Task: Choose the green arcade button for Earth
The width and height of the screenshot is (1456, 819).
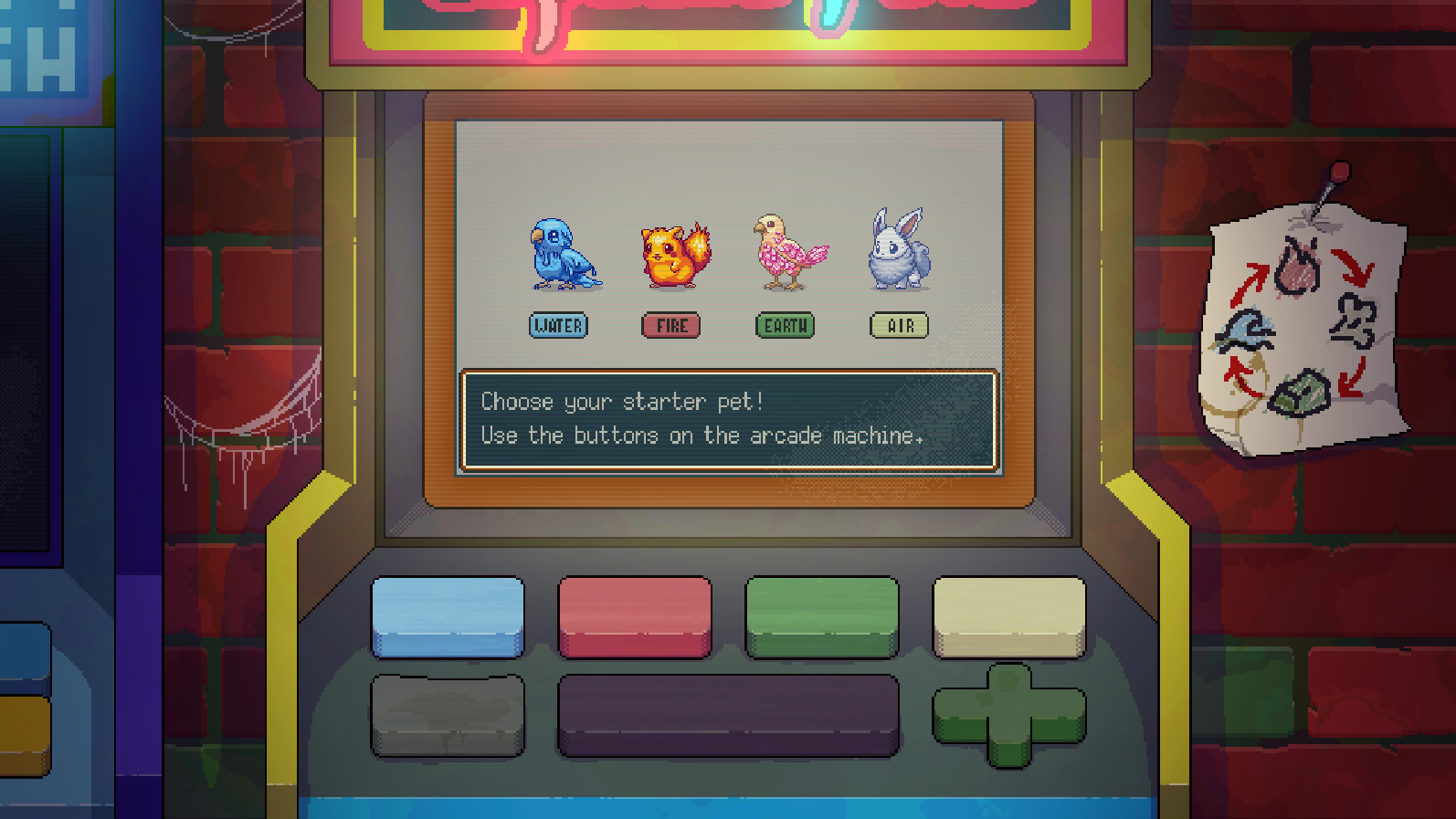Action: (x=822, y=615)
